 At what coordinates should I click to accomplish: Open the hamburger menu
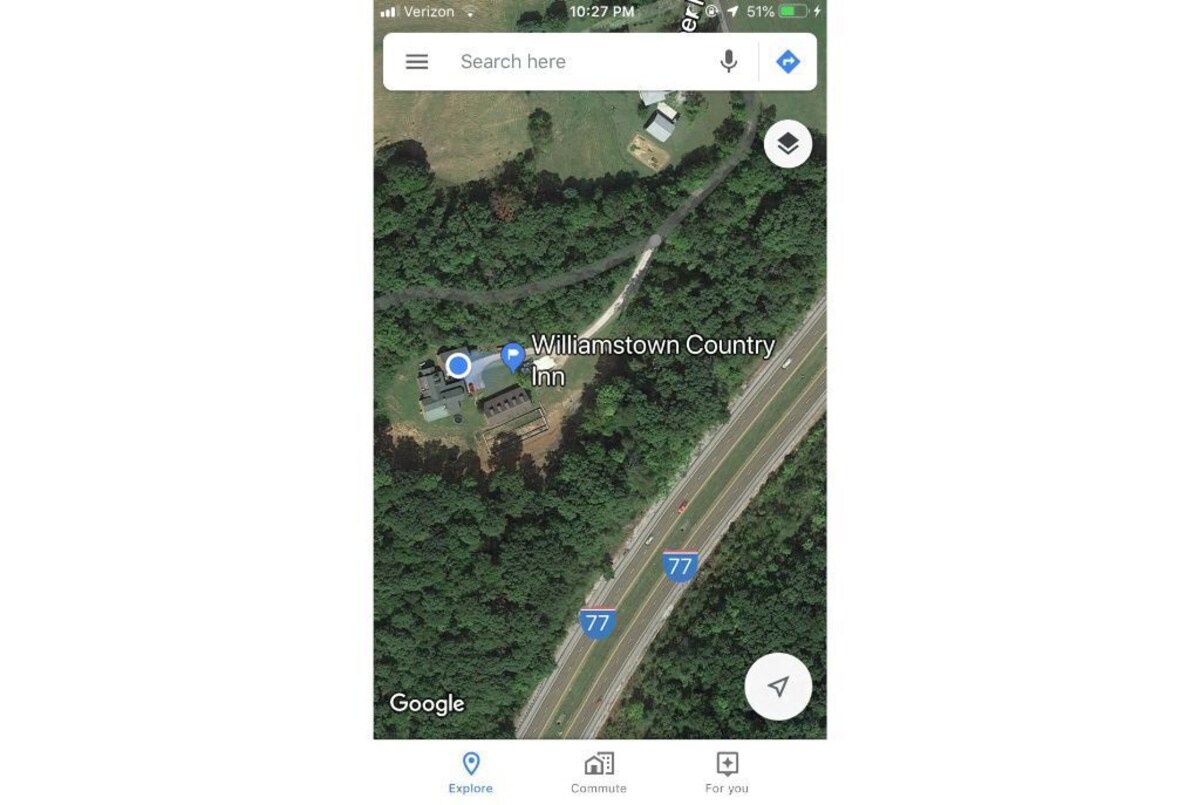pos(417,62)
